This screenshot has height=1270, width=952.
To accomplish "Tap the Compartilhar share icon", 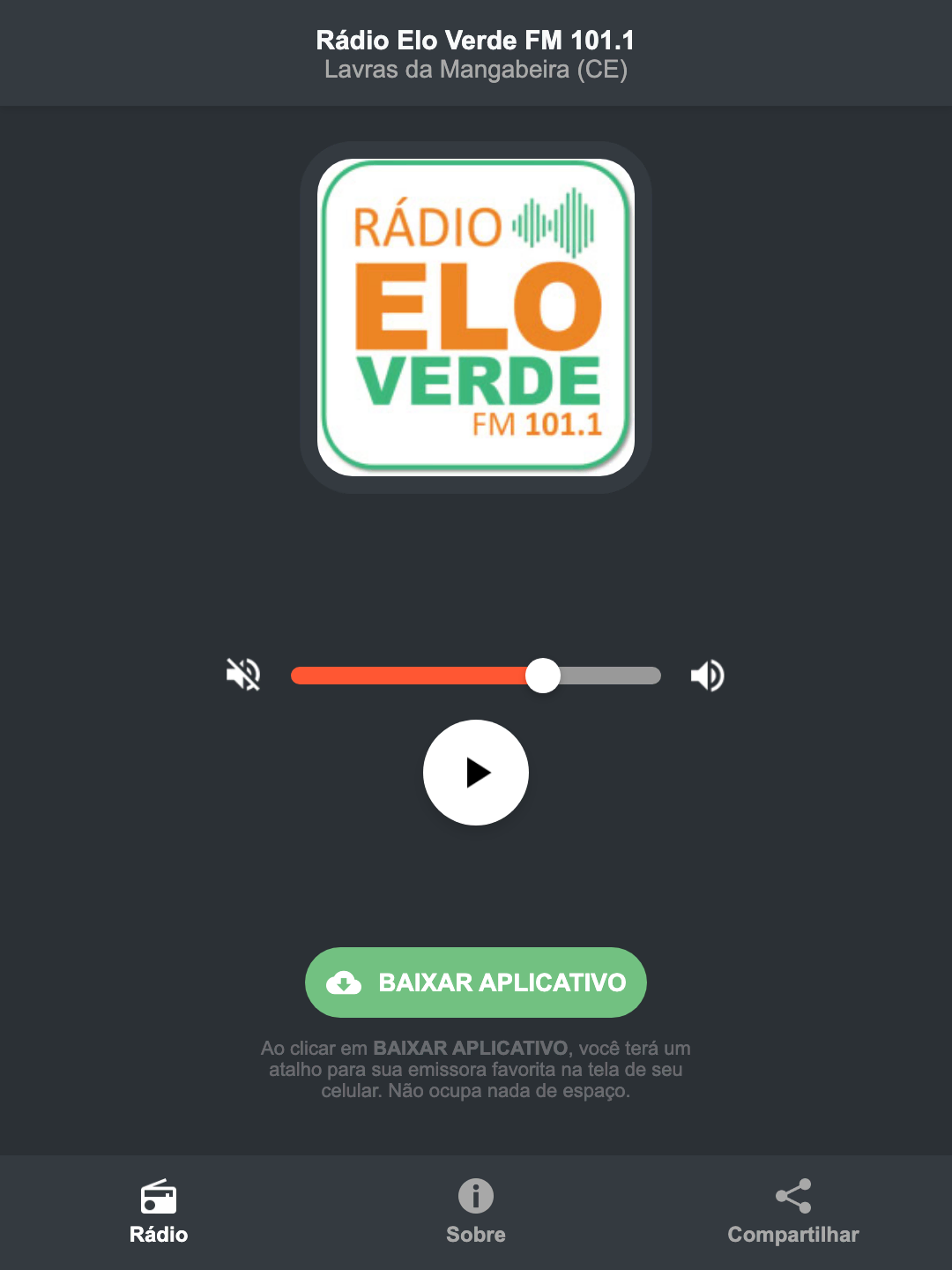I will (793, 1195).
